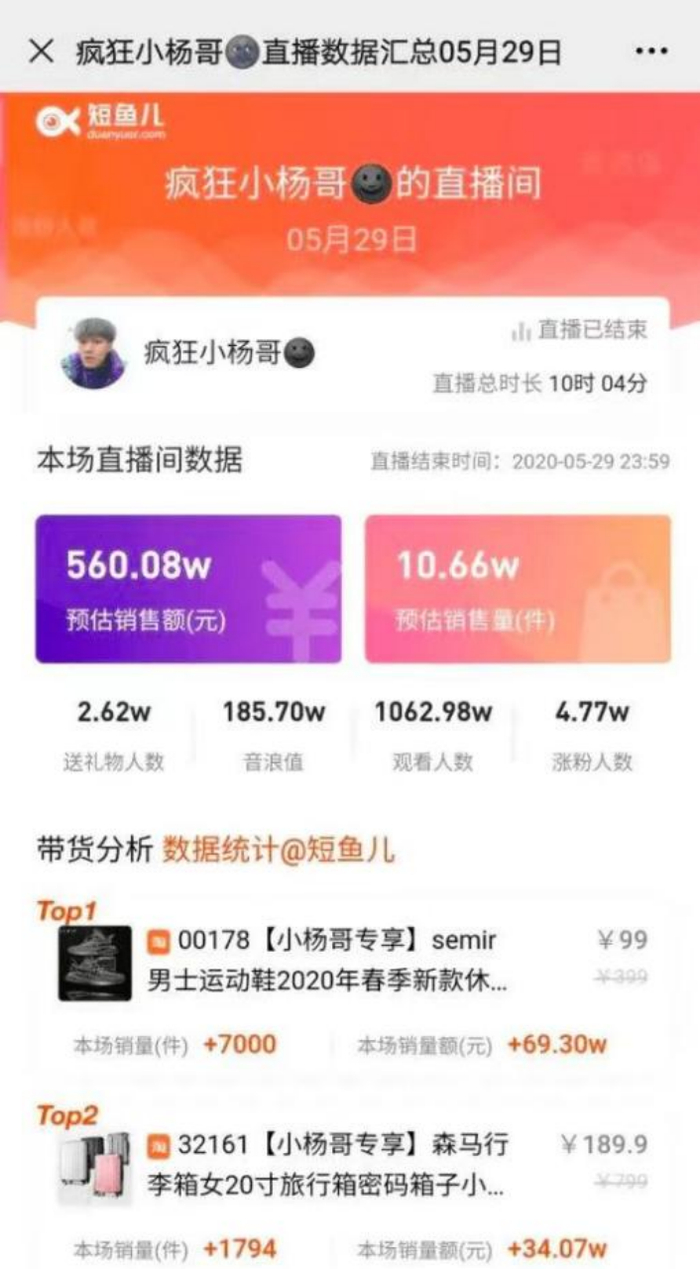Open the three-dot overflow menu
The width and height of the screenshot is (700, 1269).
coord(651,51)
